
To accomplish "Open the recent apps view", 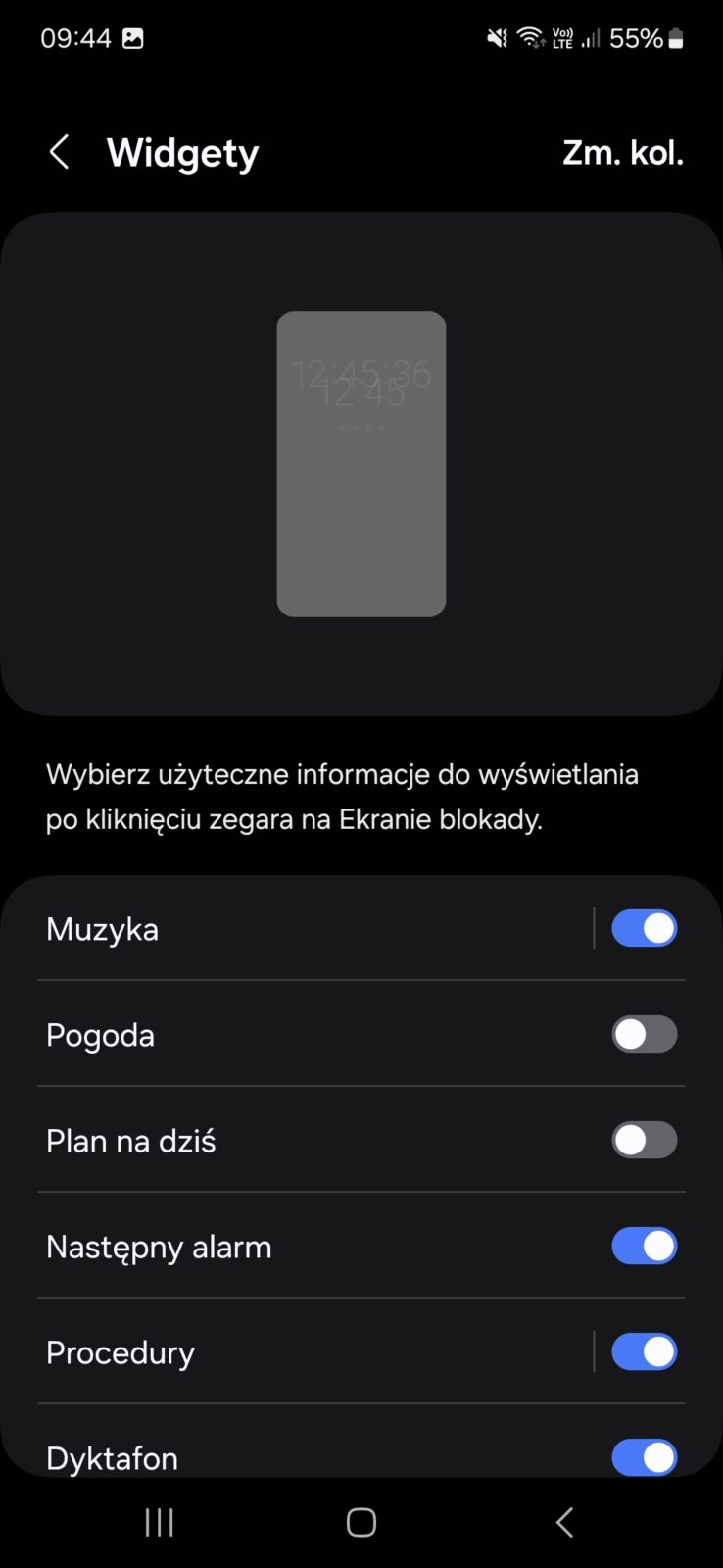I will click(159, 1522).
